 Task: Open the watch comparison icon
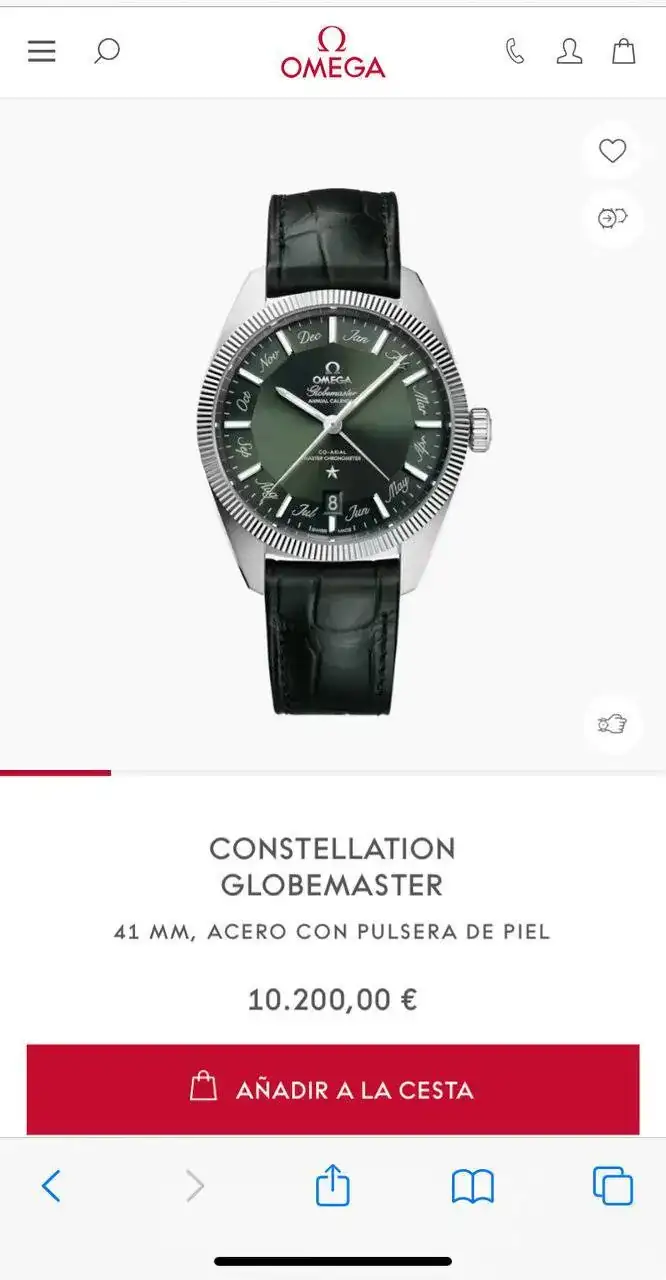(612, 217)
